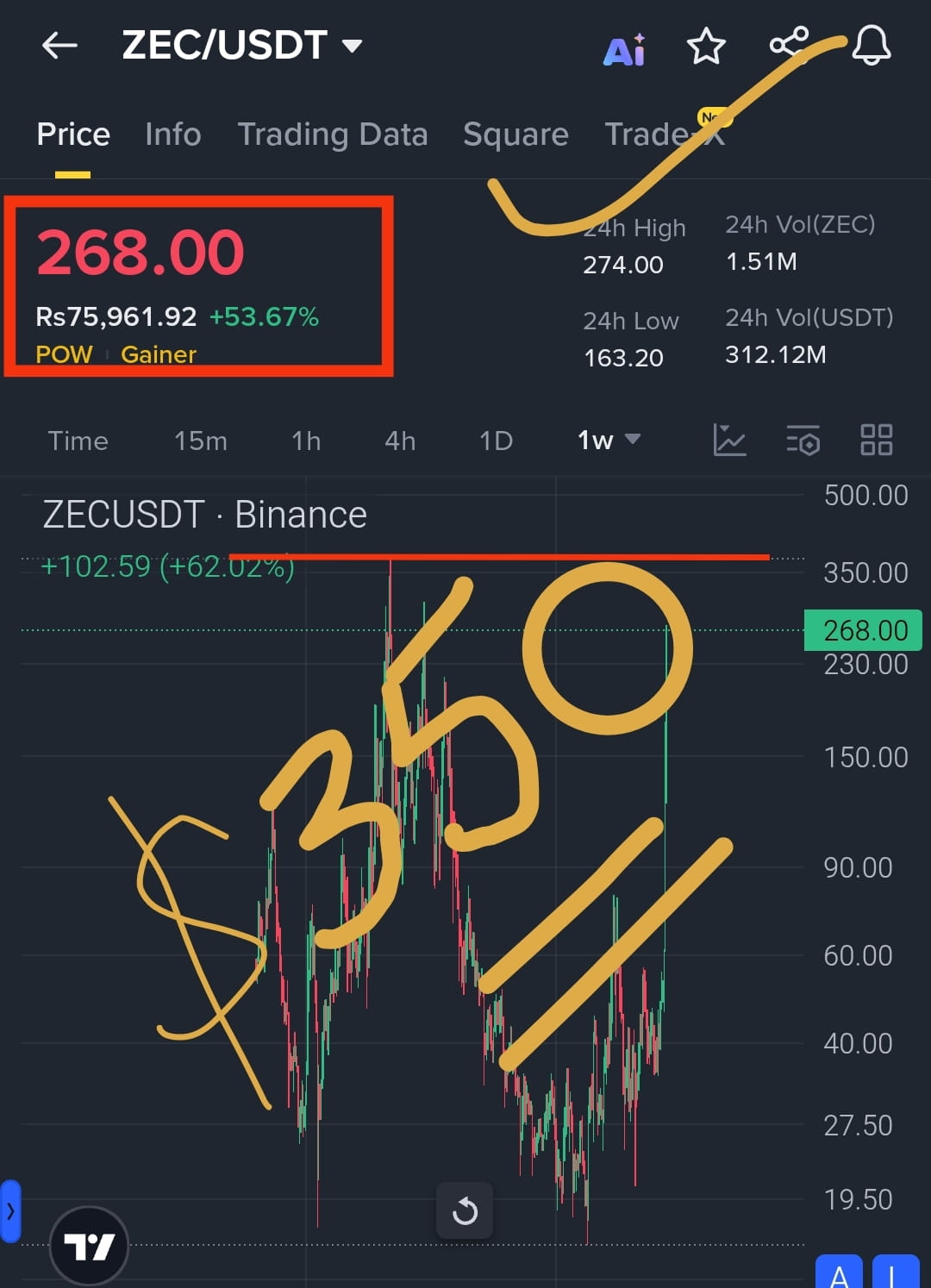Share this trading pair

[x=789, y=43]
